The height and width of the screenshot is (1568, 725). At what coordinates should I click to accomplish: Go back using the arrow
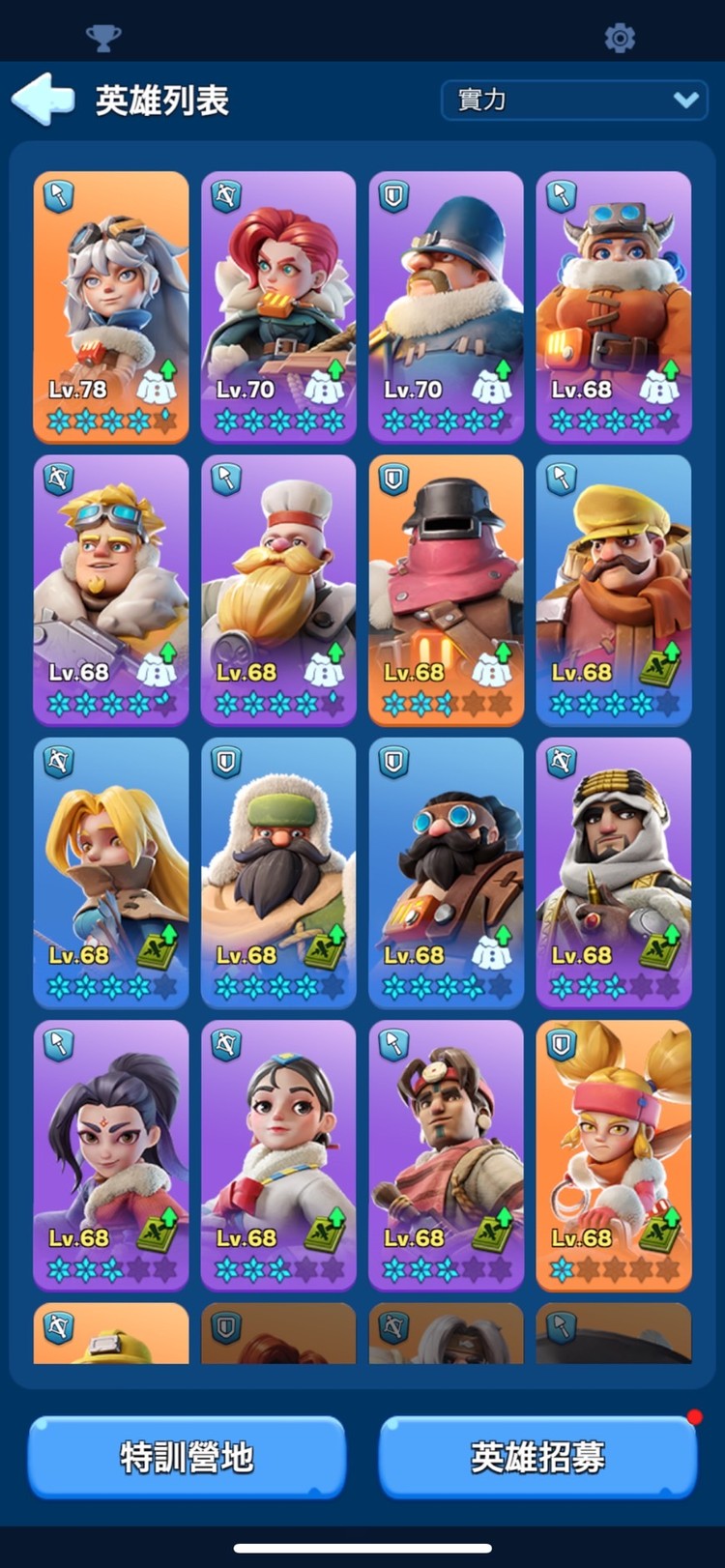point(43,99)
